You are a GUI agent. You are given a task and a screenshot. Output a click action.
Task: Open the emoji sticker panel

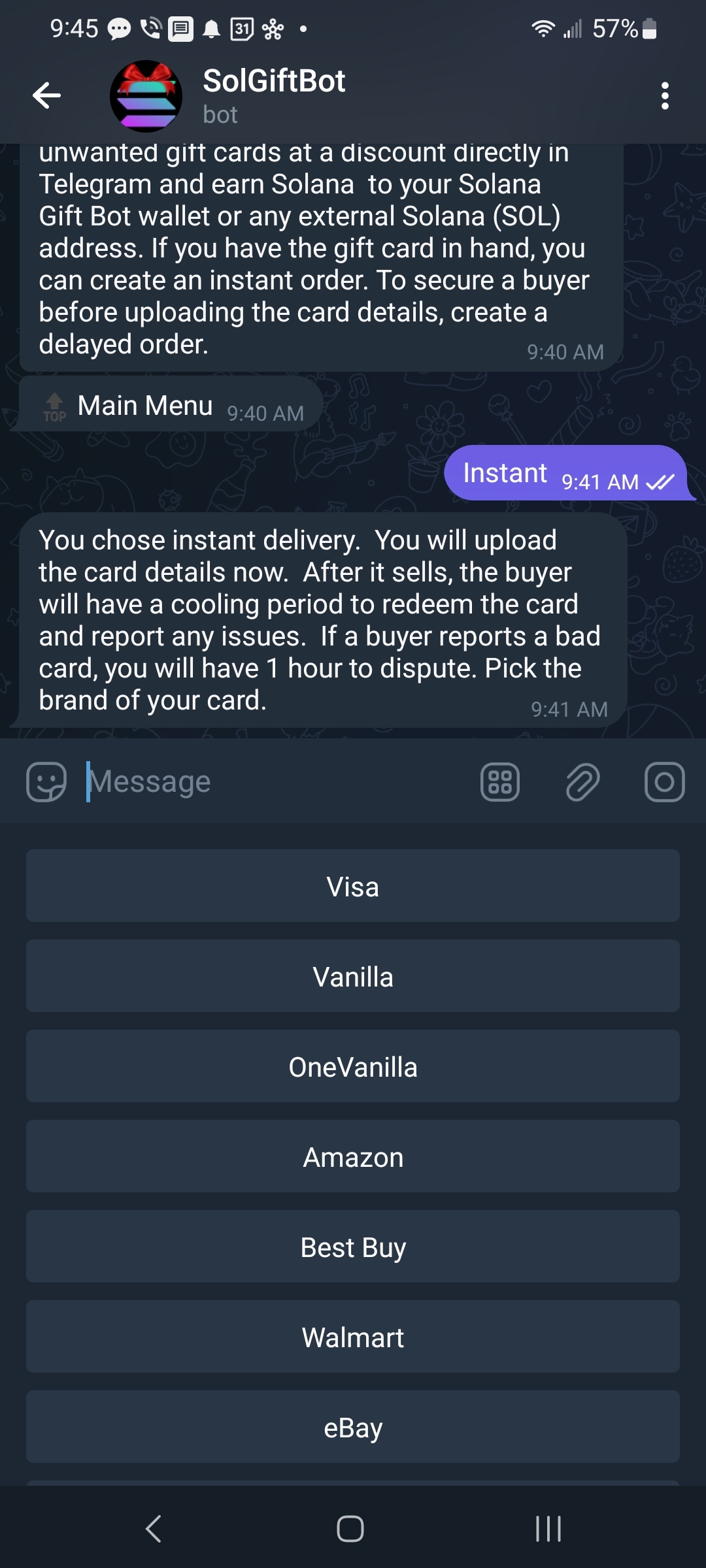point(46,781)
